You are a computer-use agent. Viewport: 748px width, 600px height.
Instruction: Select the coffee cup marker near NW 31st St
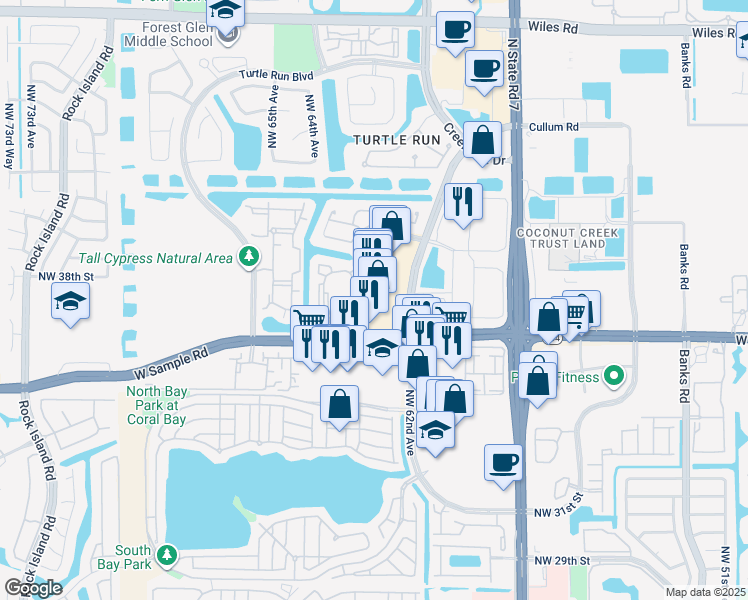point(503,463)
